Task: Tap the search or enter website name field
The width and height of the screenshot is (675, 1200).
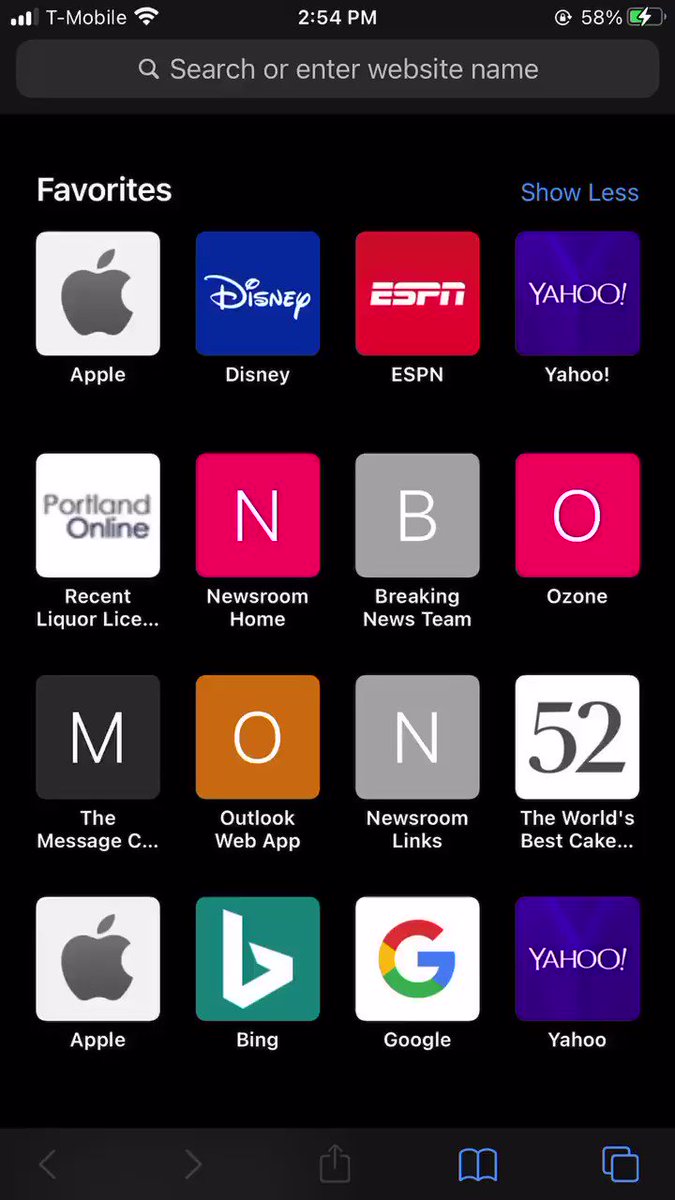Action: point(337,69)
